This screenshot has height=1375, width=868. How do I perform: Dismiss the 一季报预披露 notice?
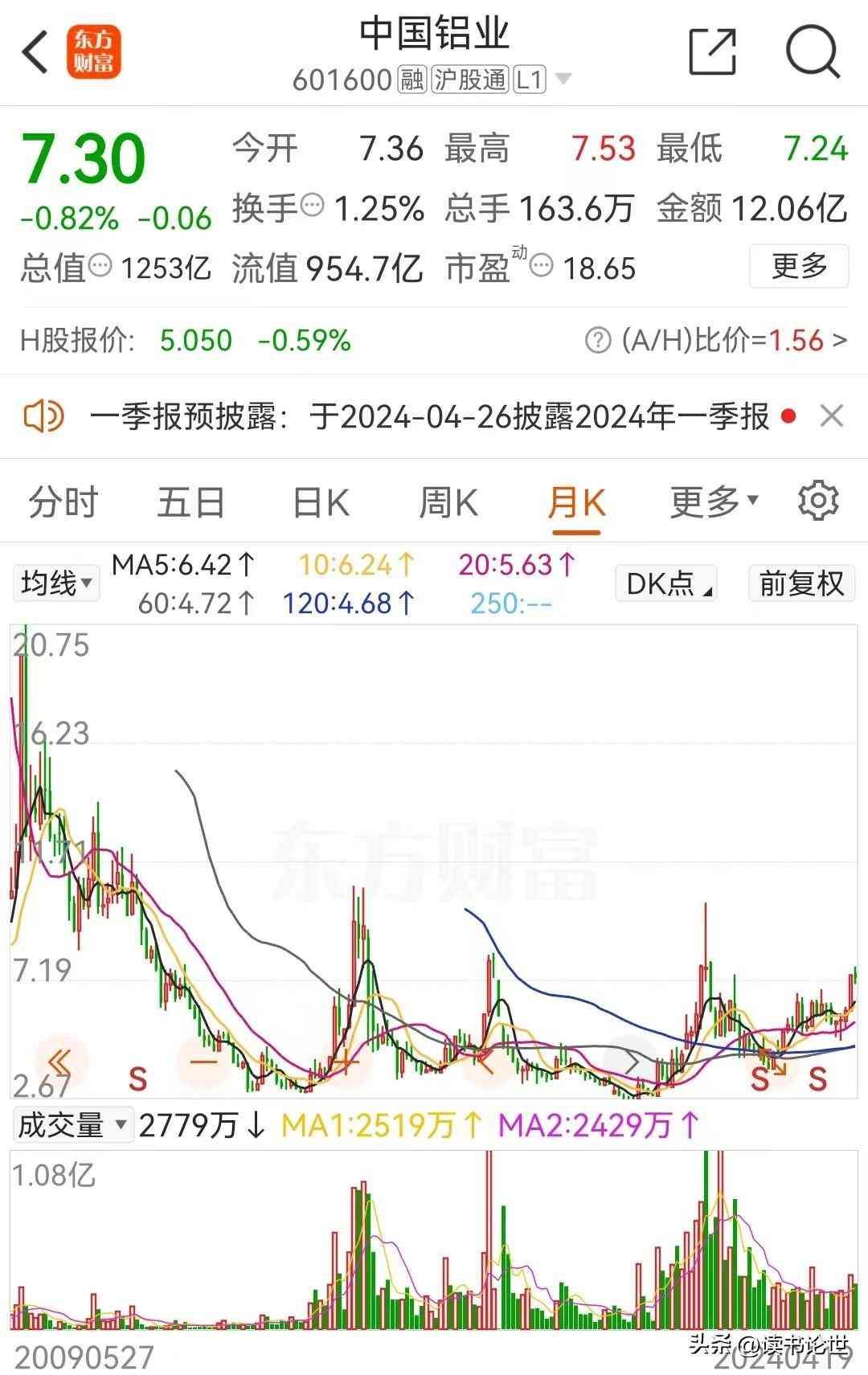pos(831,416)
